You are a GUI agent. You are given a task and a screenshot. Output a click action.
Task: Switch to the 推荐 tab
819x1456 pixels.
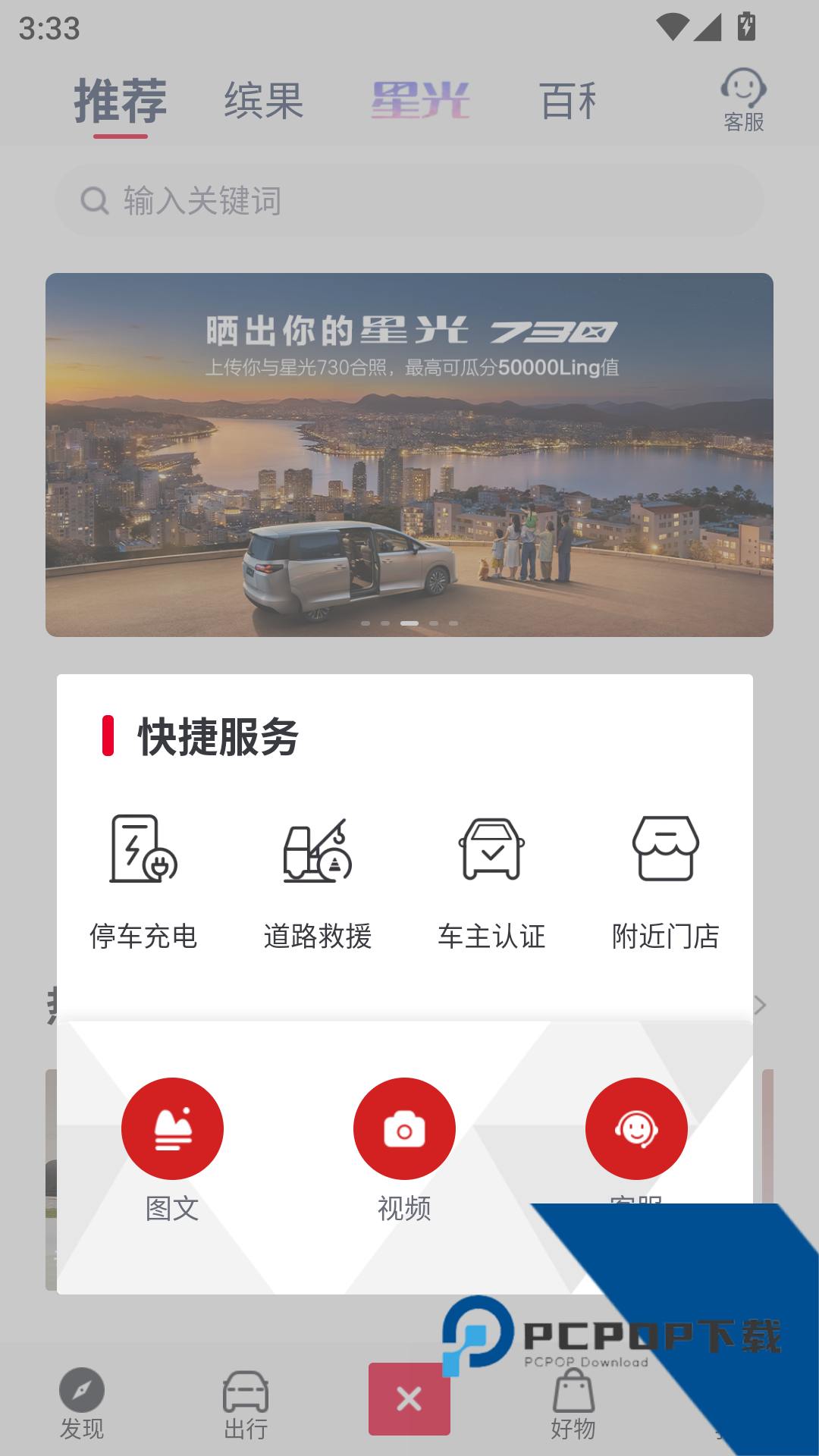click(120, 101)
